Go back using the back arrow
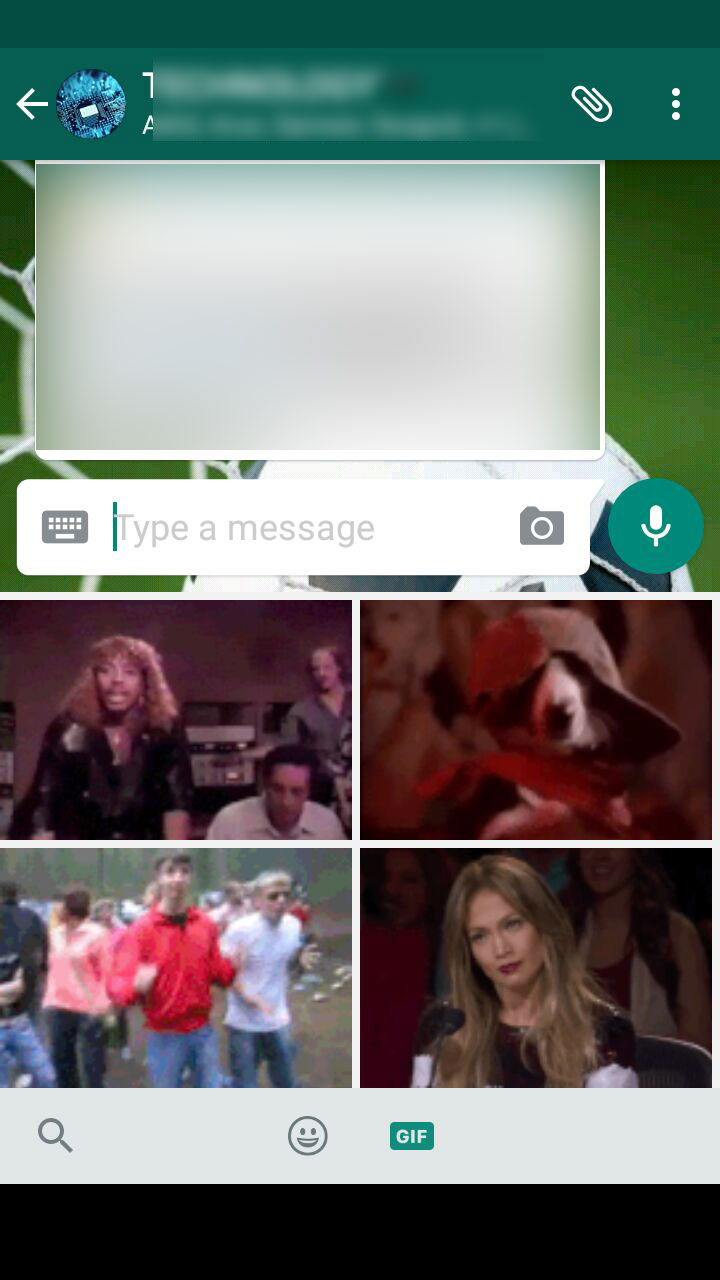The image size is (720, 1280). (x=31, y=104)
